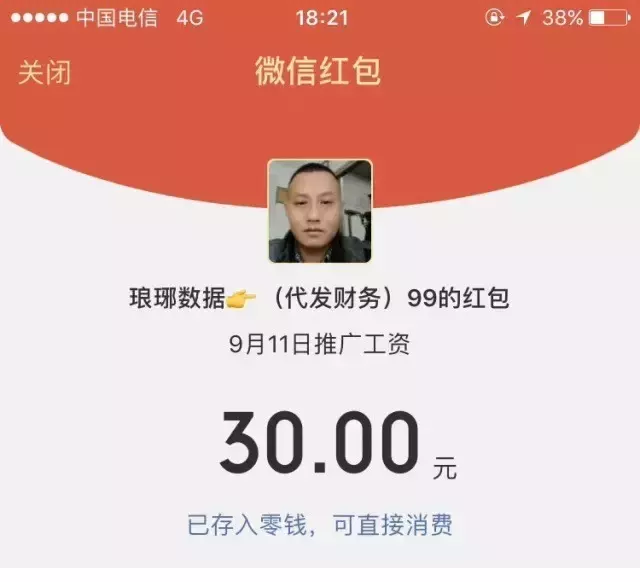Tap 关闭 to close the red packet
Viewport: 640px width, 582px height.
click(x=45, y=74)
